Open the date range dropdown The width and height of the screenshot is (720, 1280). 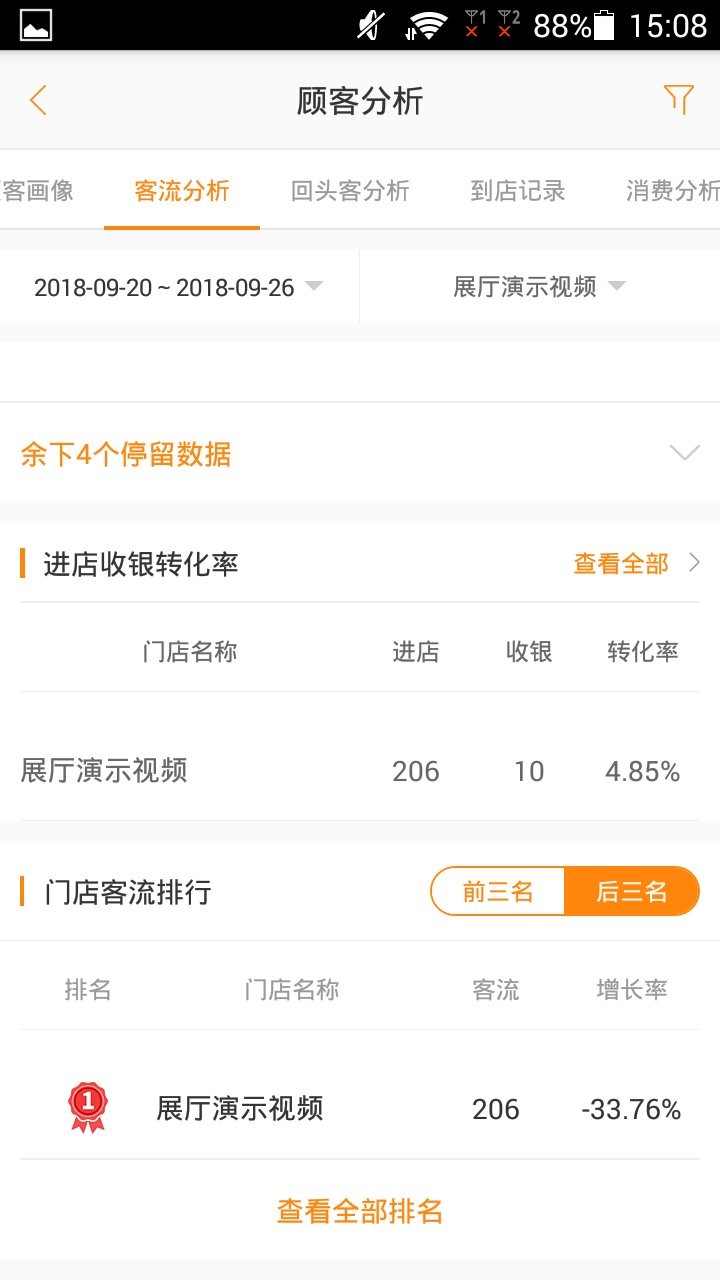coord(179,288)
